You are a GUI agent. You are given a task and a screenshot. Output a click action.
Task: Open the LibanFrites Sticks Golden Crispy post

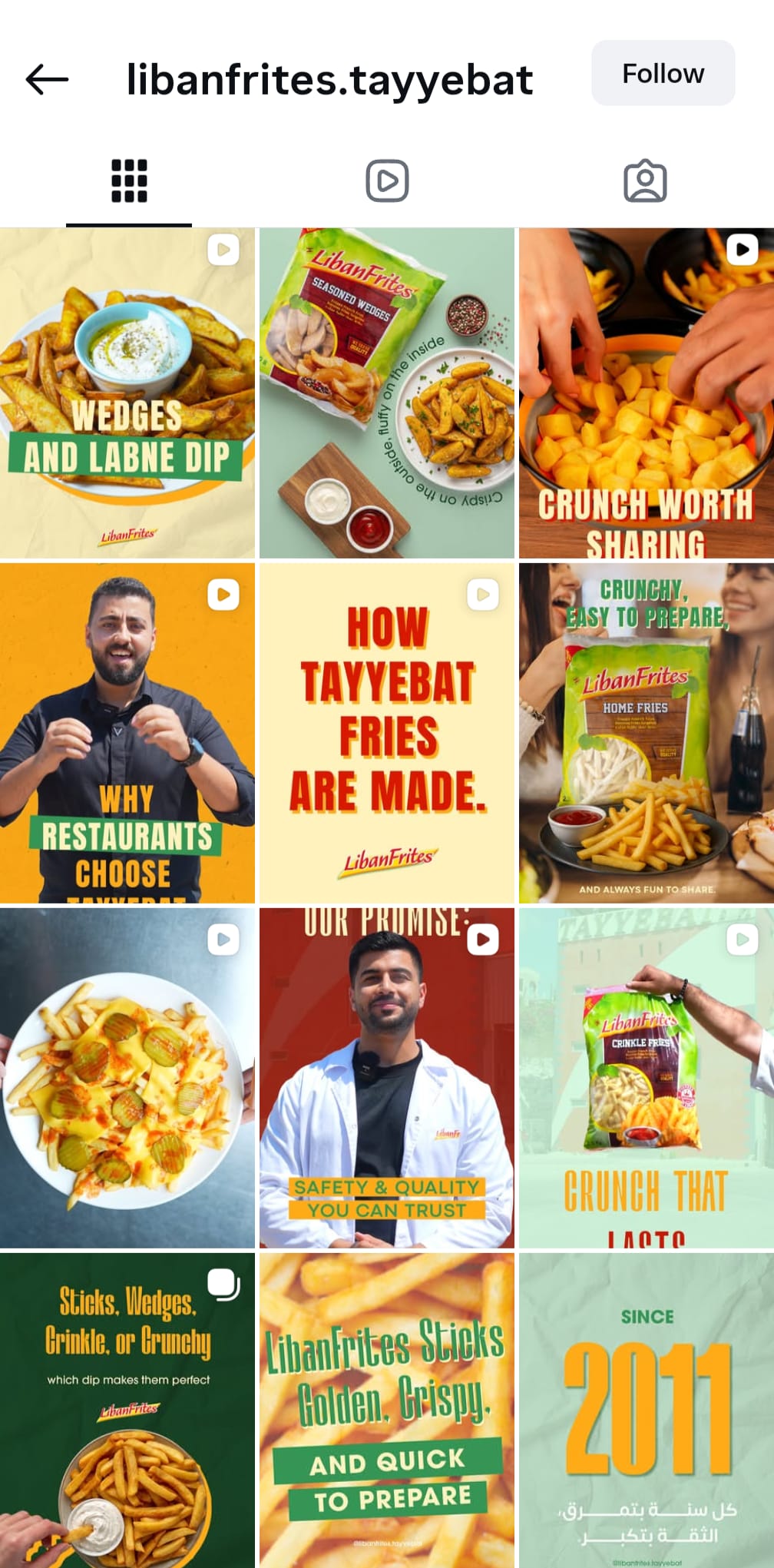pyautogui.click(x=387, y=1411)
